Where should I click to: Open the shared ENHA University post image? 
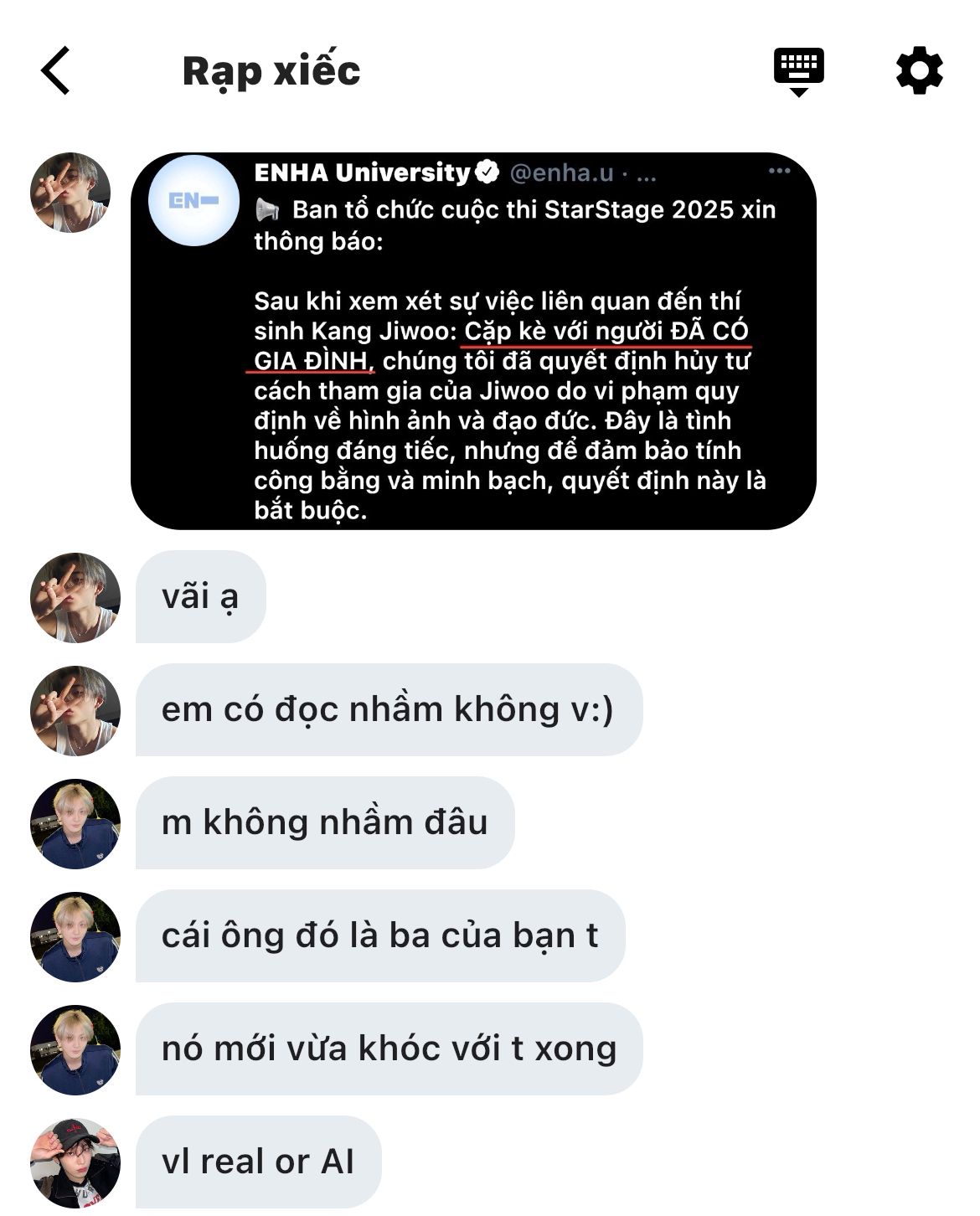(x=473, y=341)
